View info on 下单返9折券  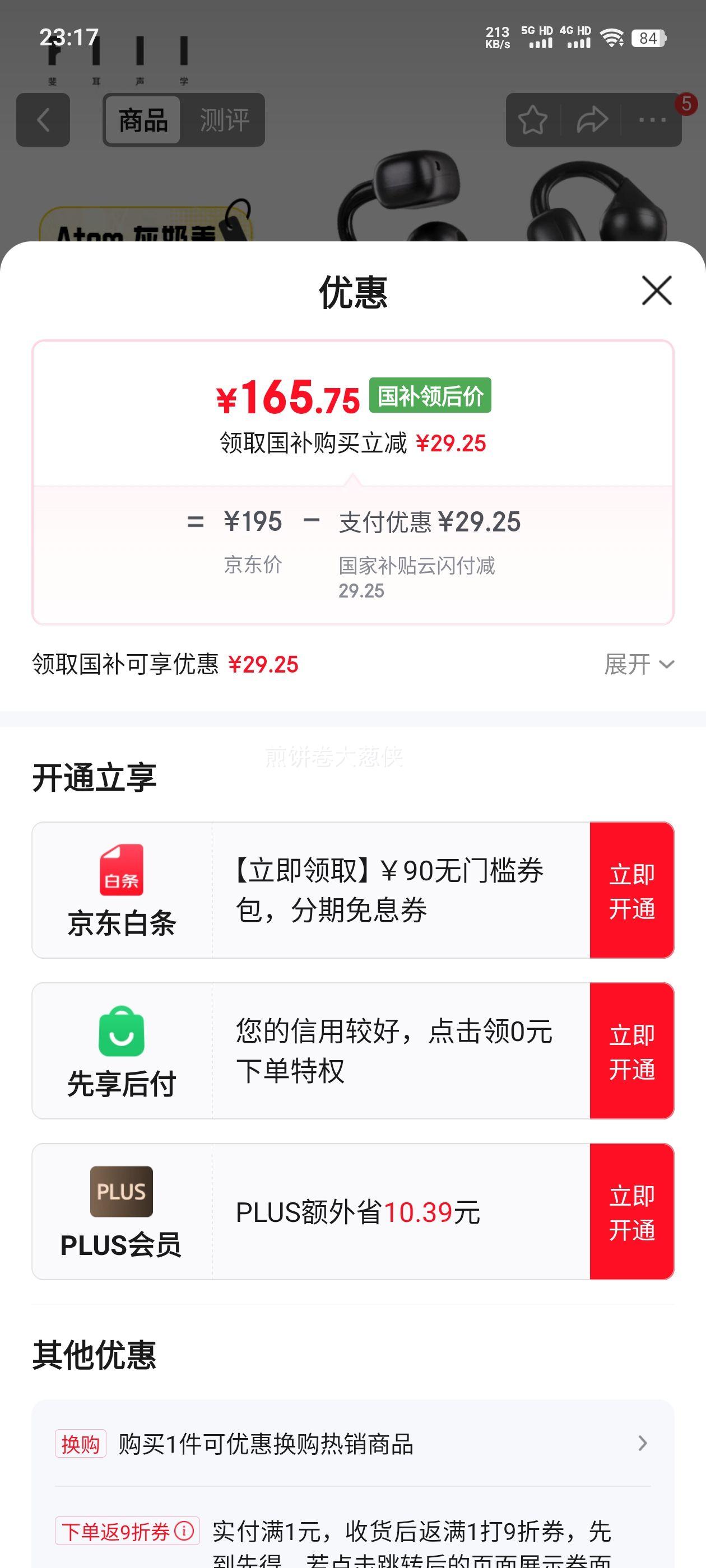184,1530
